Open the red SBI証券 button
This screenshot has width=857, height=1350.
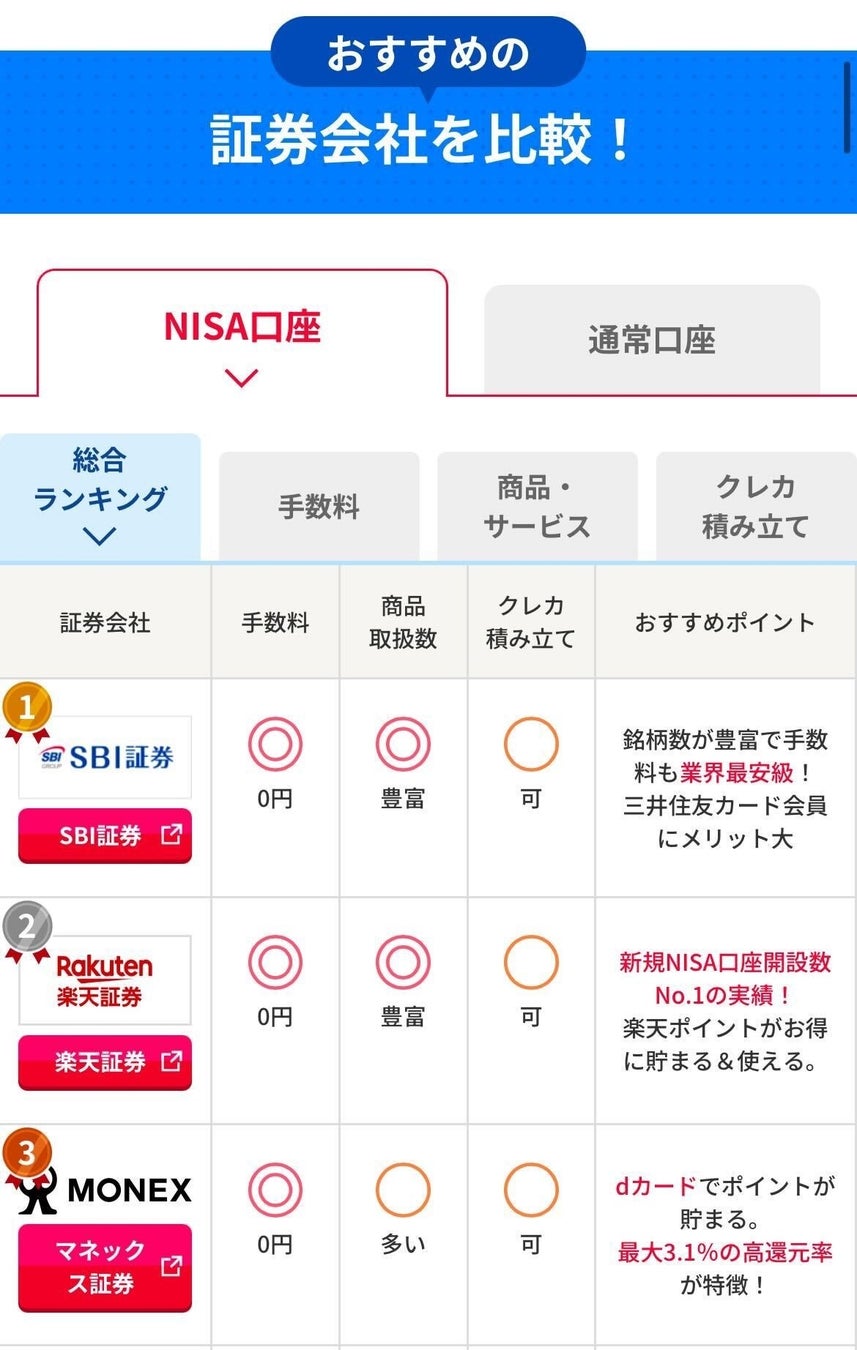click(104, 836)
